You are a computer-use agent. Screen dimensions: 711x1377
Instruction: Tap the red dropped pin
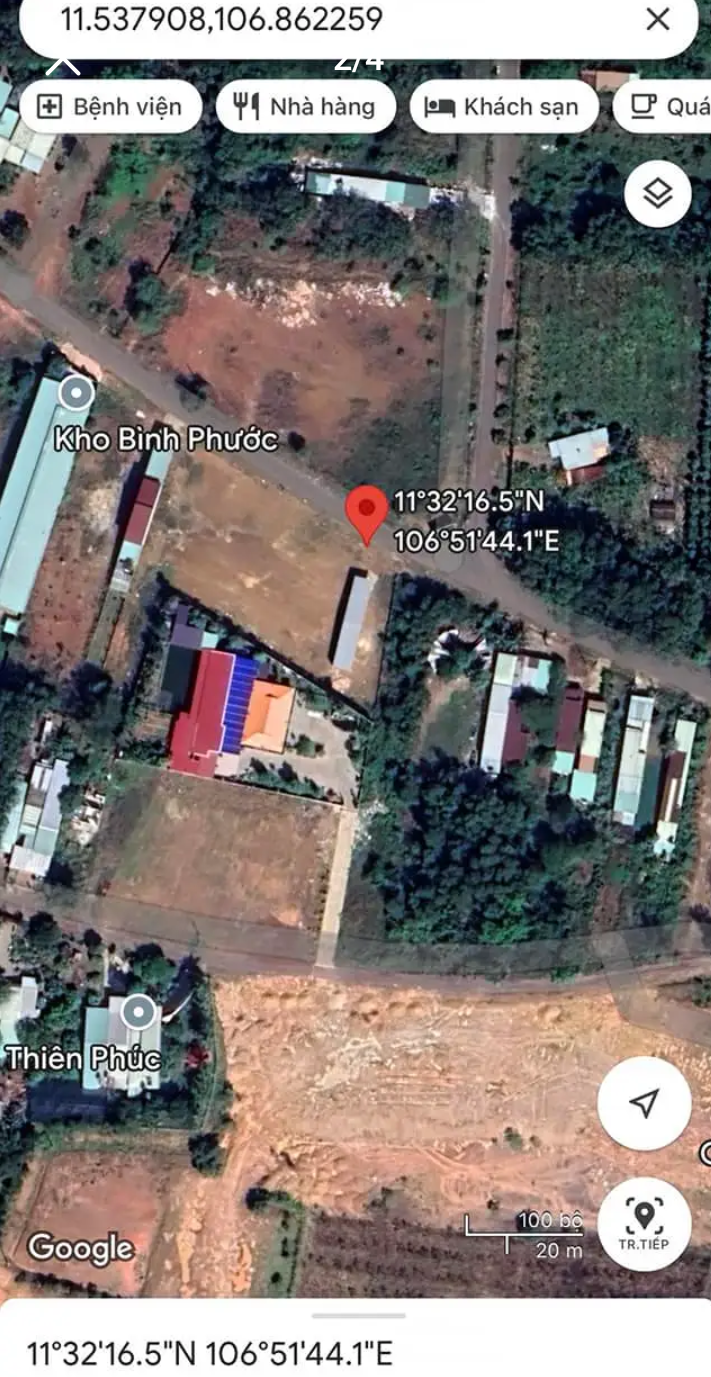[367, 512]
